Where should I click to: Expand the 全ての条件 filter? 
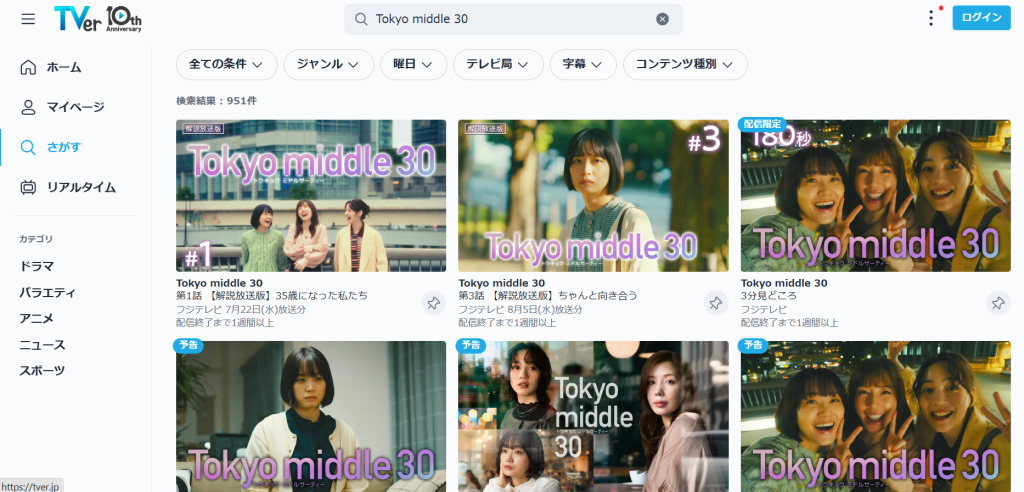tap(227, 64)
